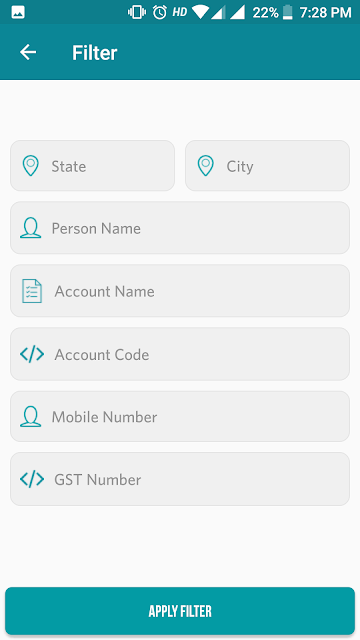
Task: Focus the Person Name field
Action: coord(180,228)
